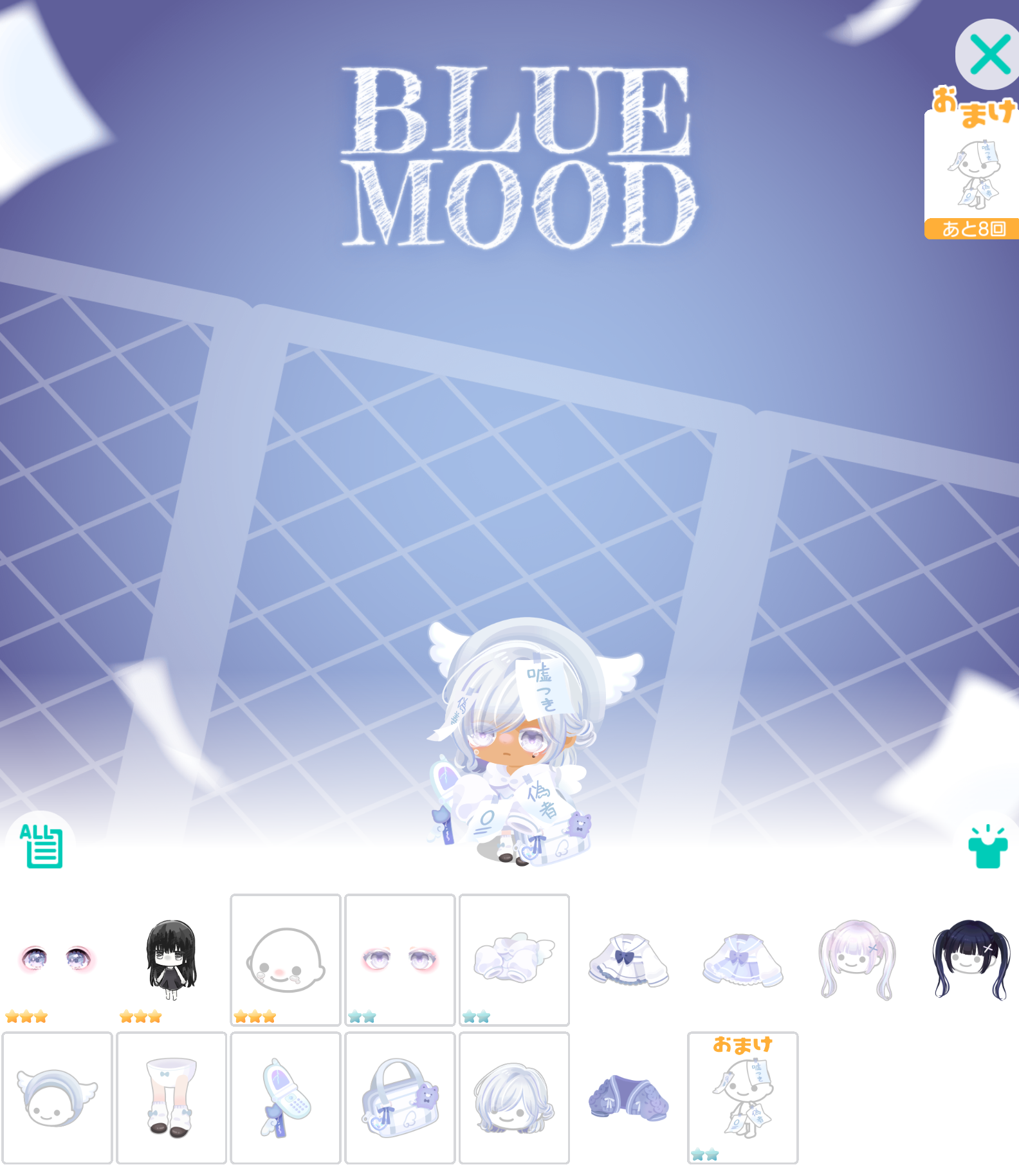
Task: Select the white winged blouse item
Action: click(x=514, y=959)
